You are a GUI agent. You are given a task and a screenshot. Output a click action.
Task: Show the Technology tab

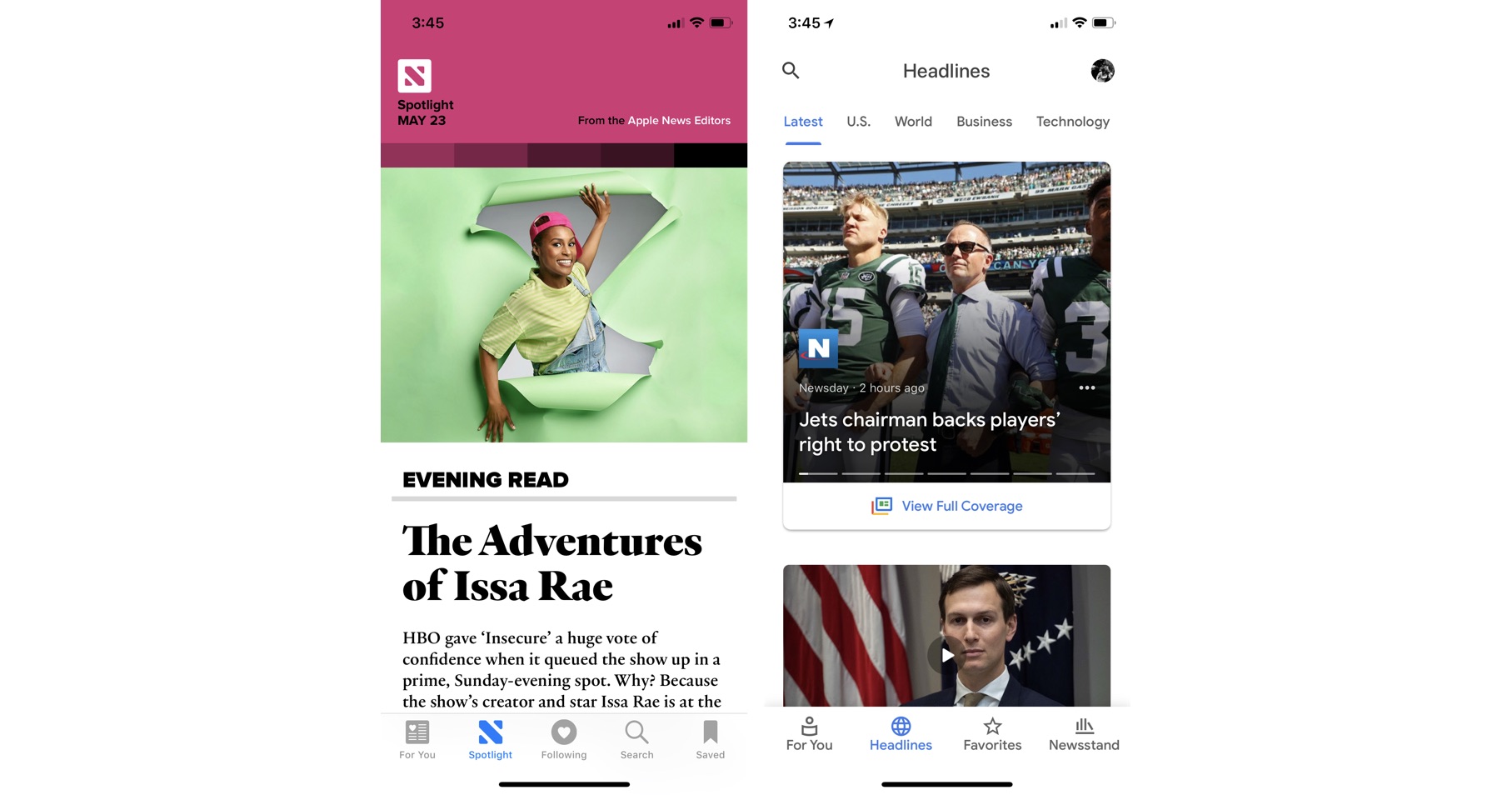tap(1072, 122)
